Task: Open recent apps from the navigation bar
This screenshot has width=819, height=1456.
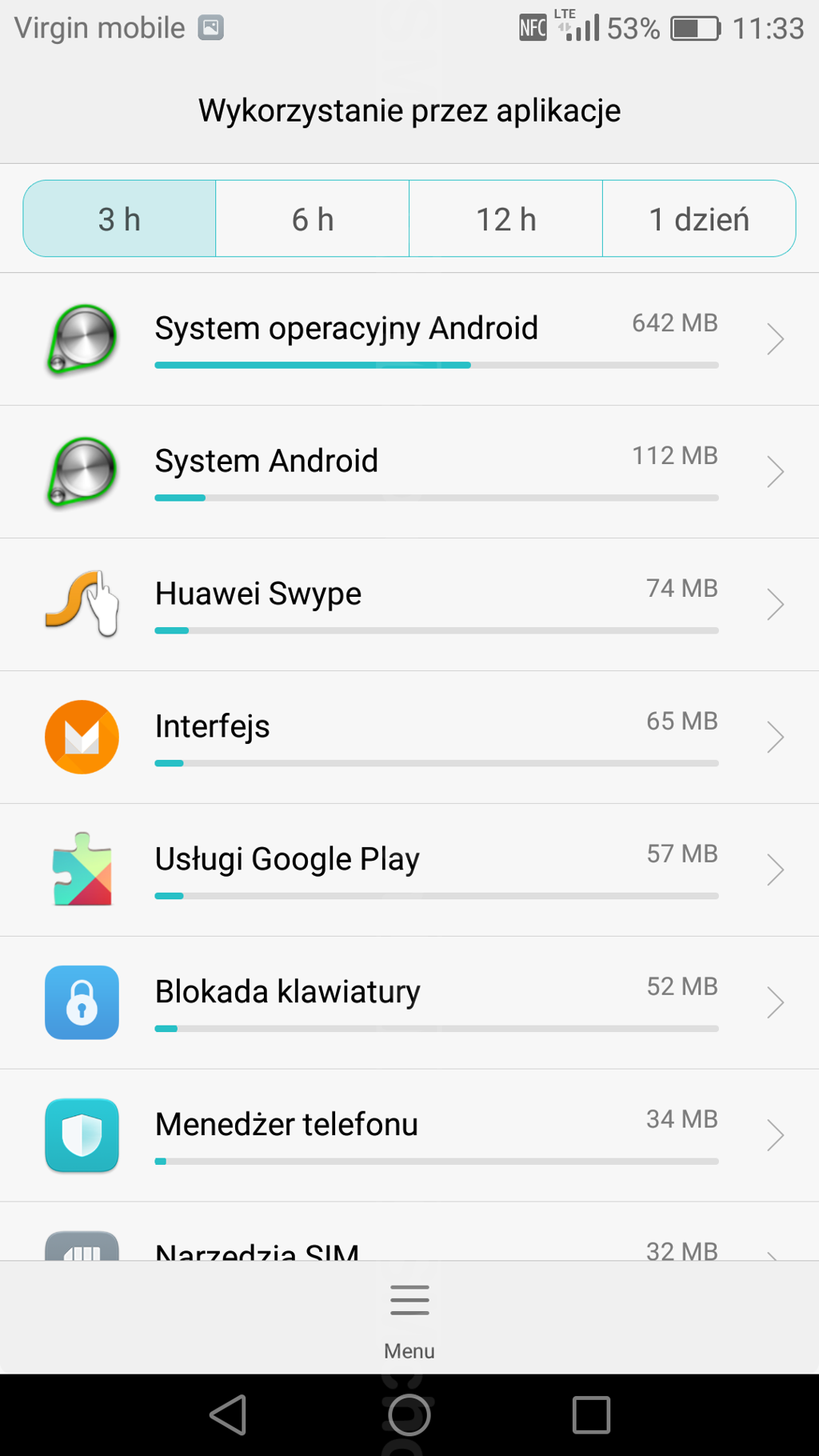Action: 591,1415
